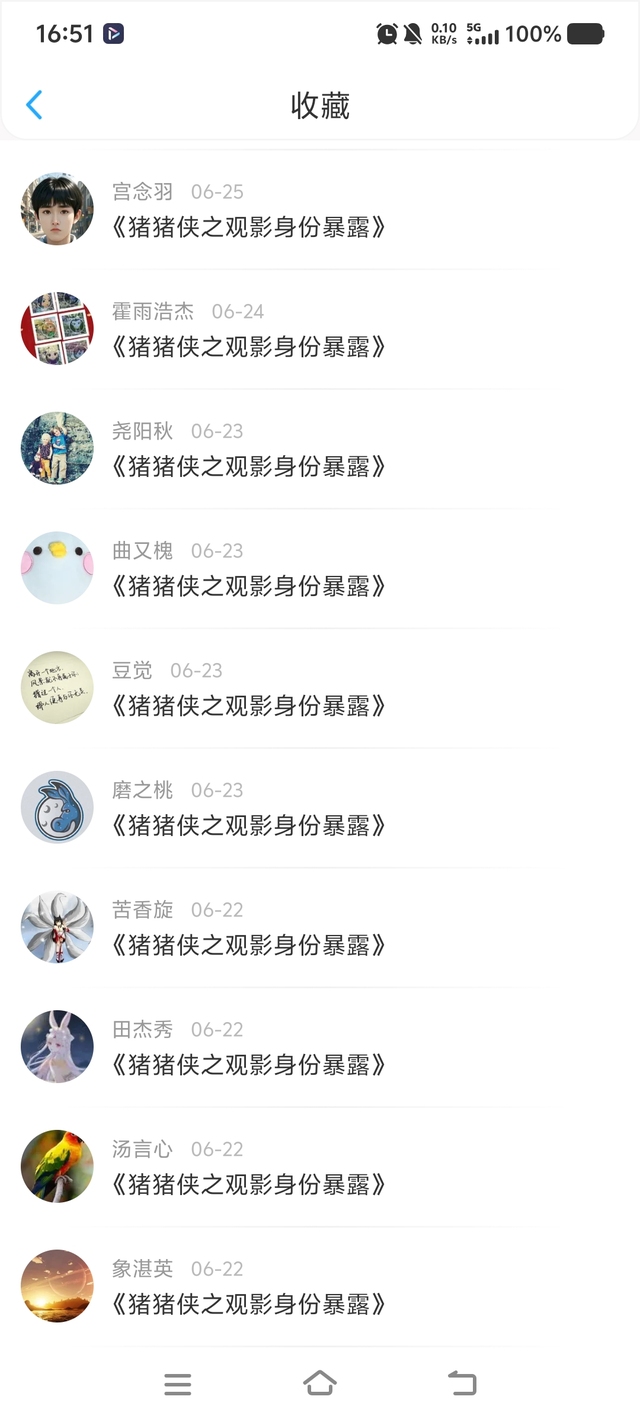Image resolution: width=640 pixels, height=1422 pixels.
Task: Go back from the 收藏 page
Action: point(34,105)
